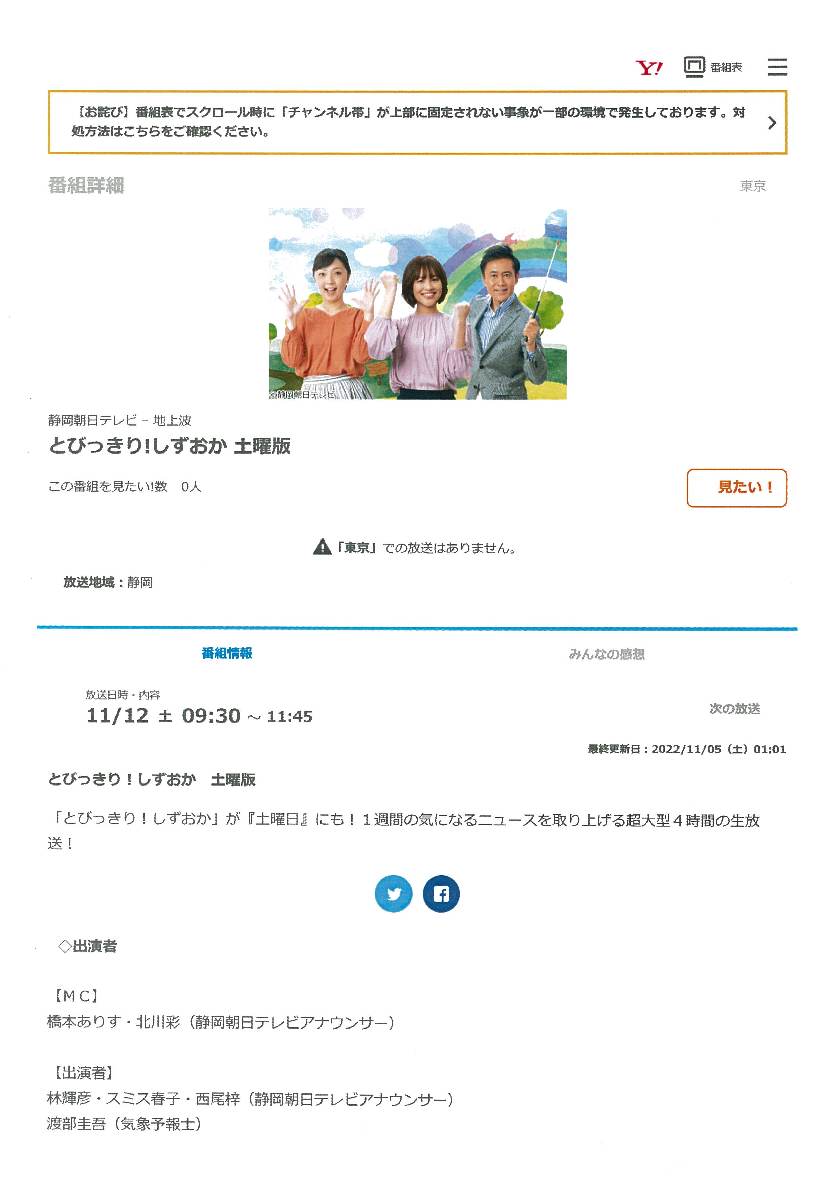Switch to the みんなの感想 tab

tap(606, 654)
